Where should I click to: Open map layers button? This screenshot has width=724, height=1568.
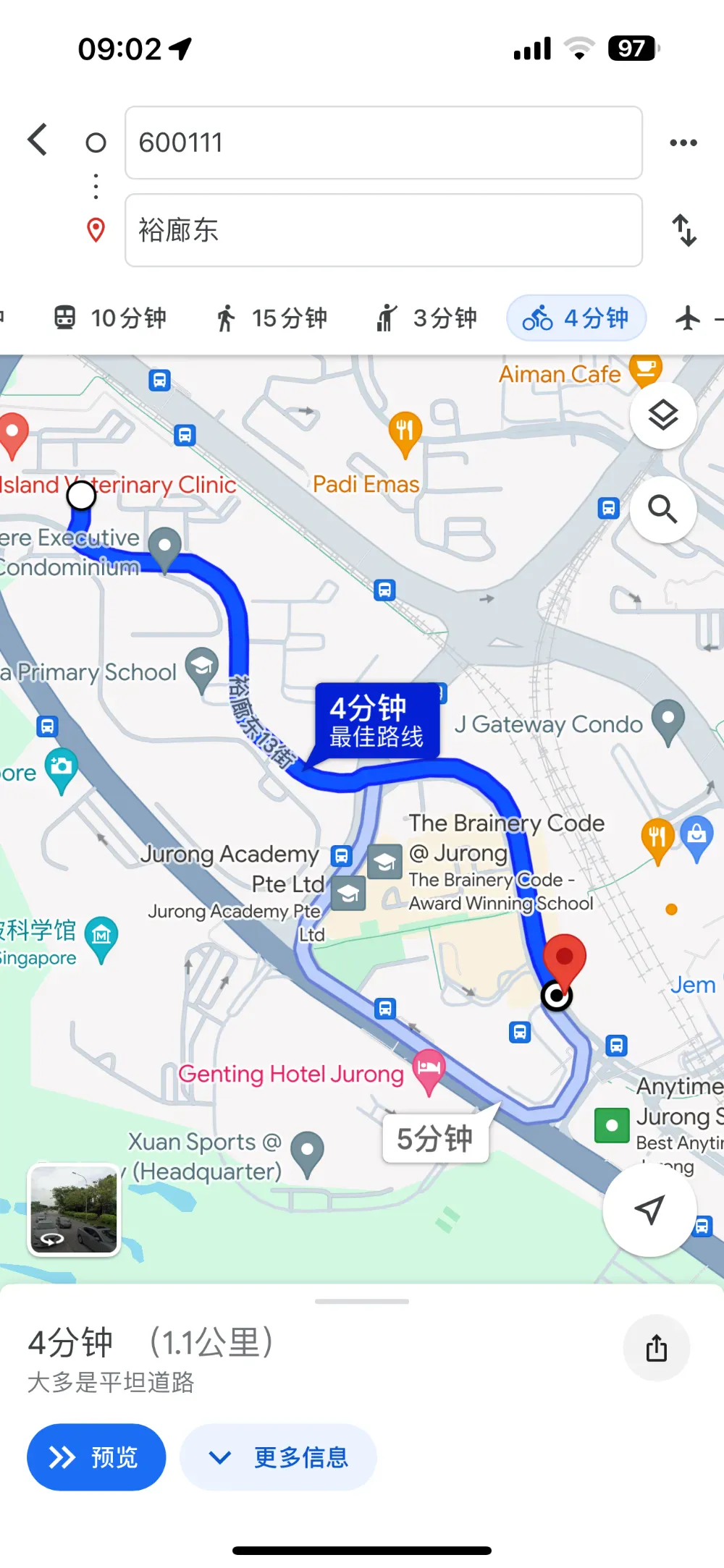coord(663,415)
